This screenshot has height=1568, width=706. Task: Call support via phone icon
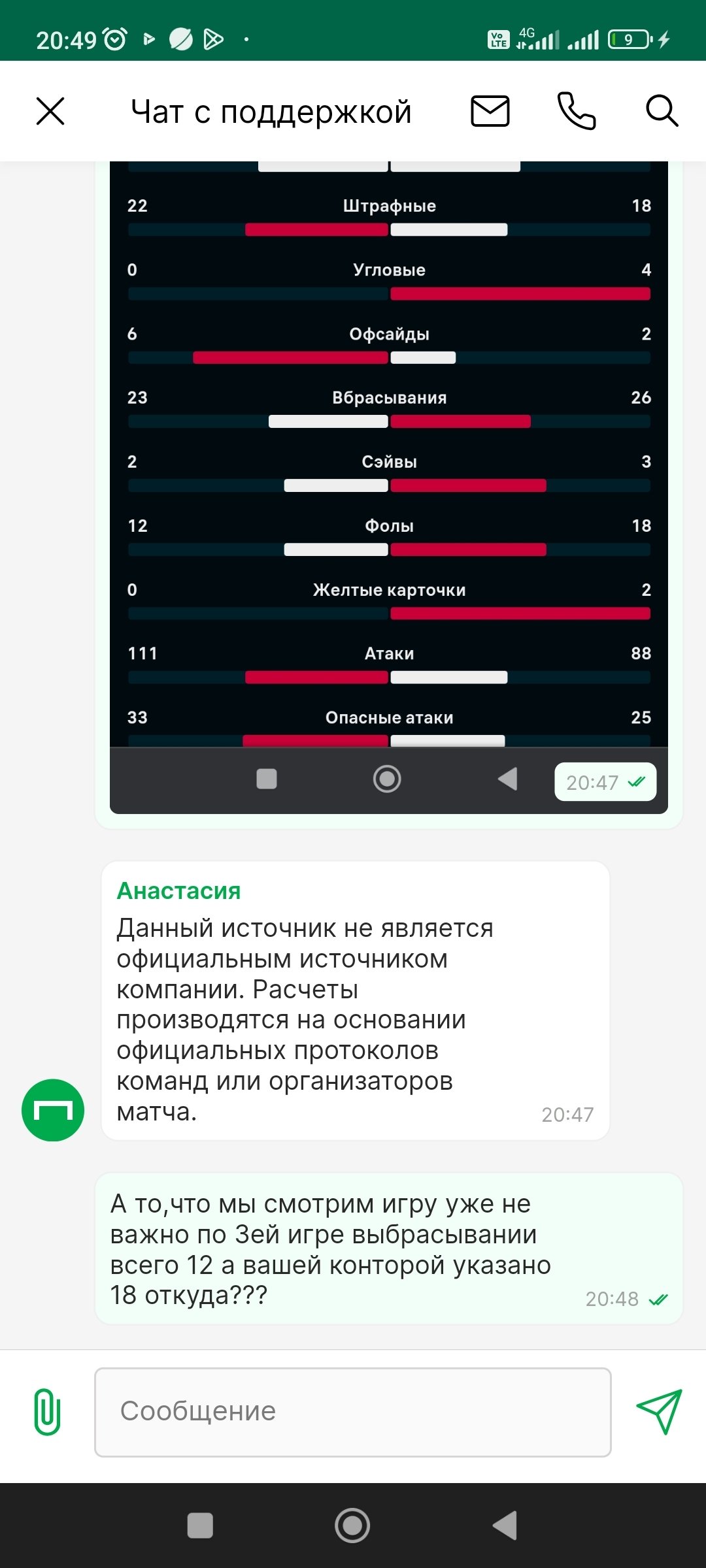click(576, 111)
